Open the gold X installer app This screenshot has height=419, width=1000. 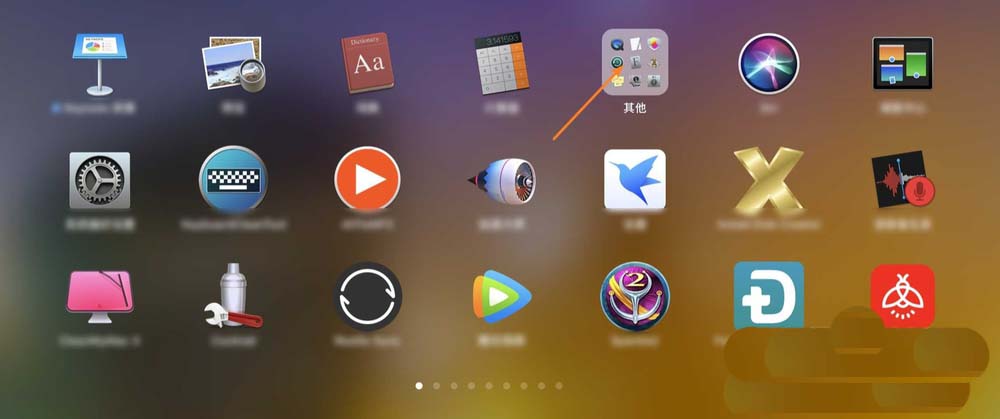pos(768,180)
